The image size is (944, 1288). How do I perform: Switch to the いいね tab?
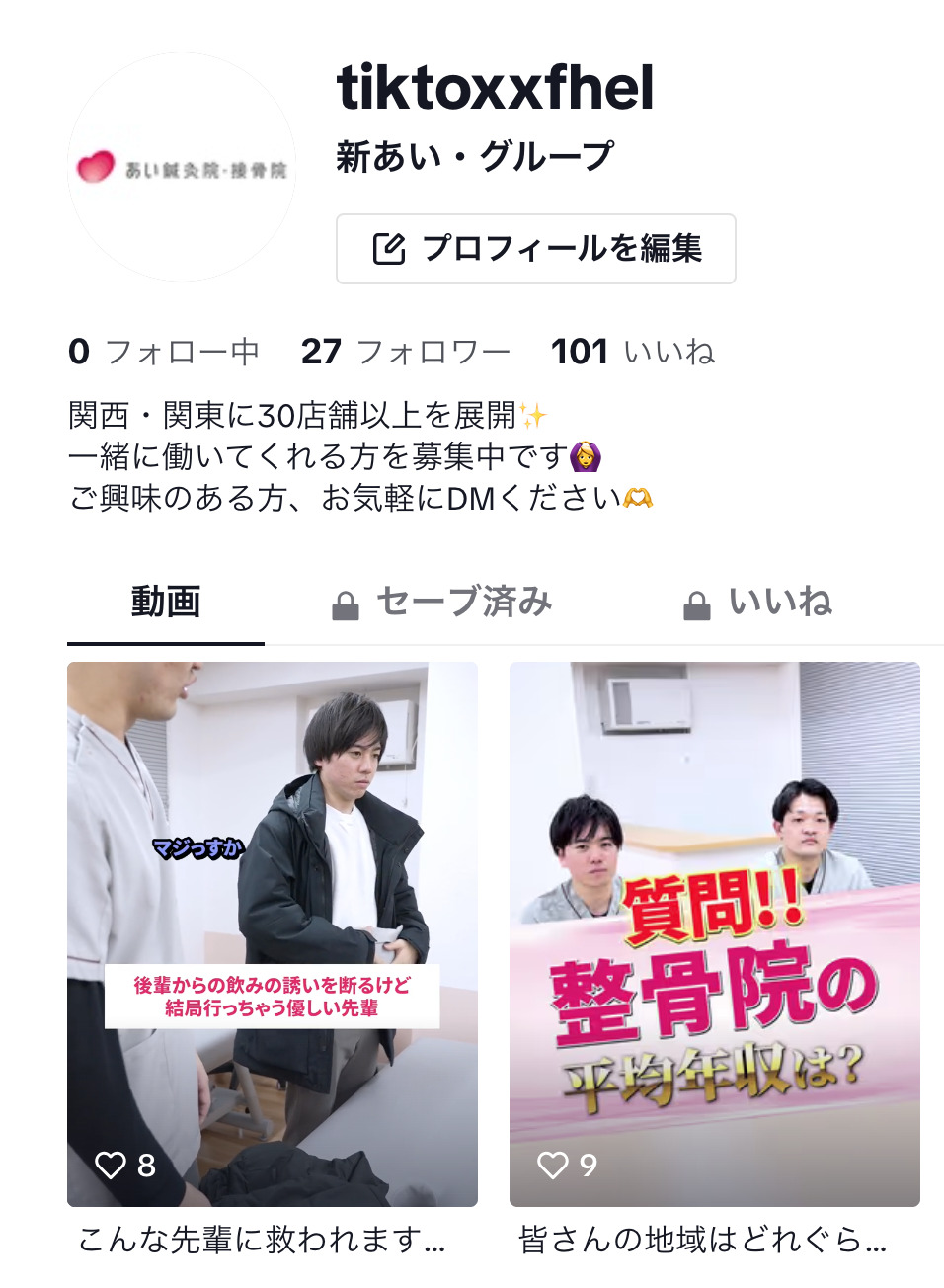[x=758, y=603]
